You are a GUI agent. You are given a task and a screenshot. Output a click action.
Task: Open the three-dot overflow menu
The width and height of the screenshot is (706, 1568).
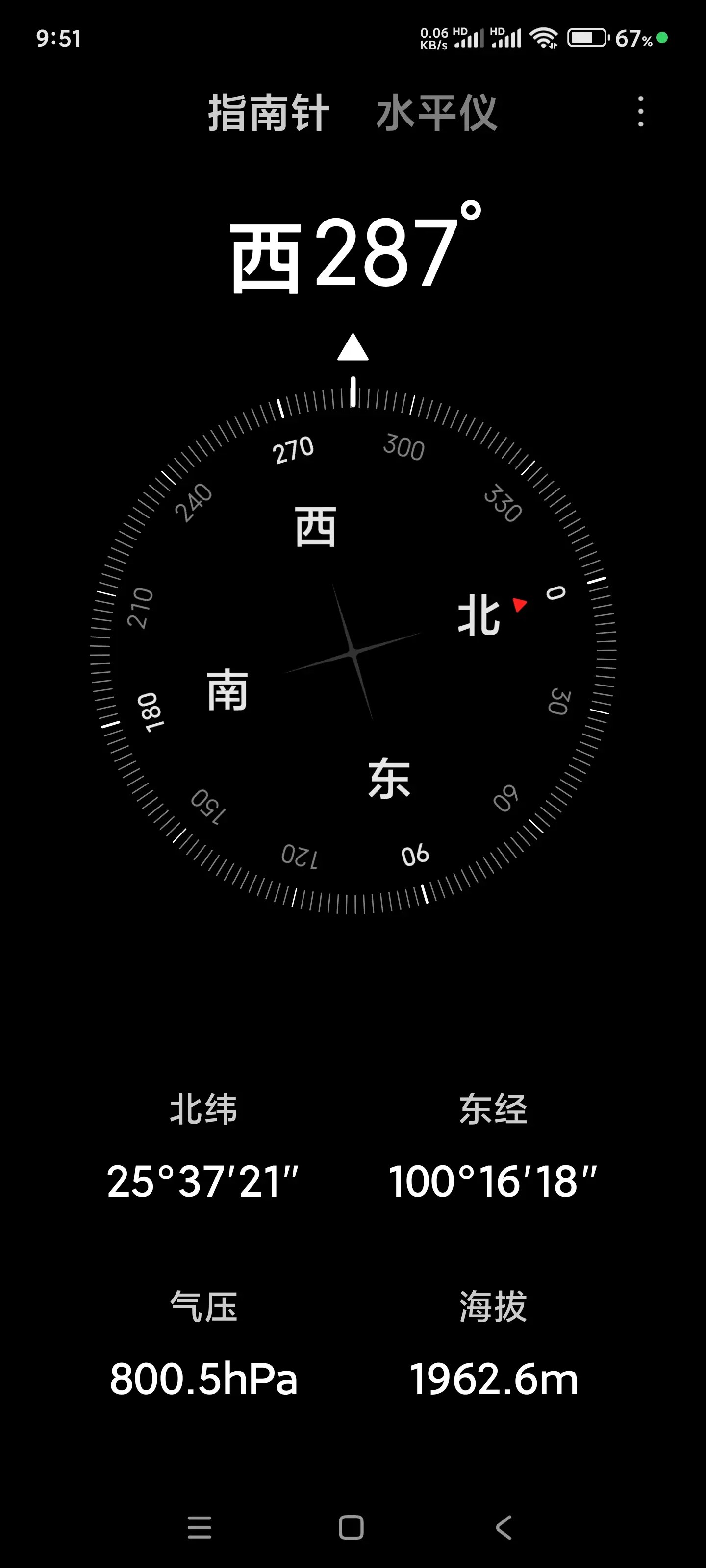point(640,111)
